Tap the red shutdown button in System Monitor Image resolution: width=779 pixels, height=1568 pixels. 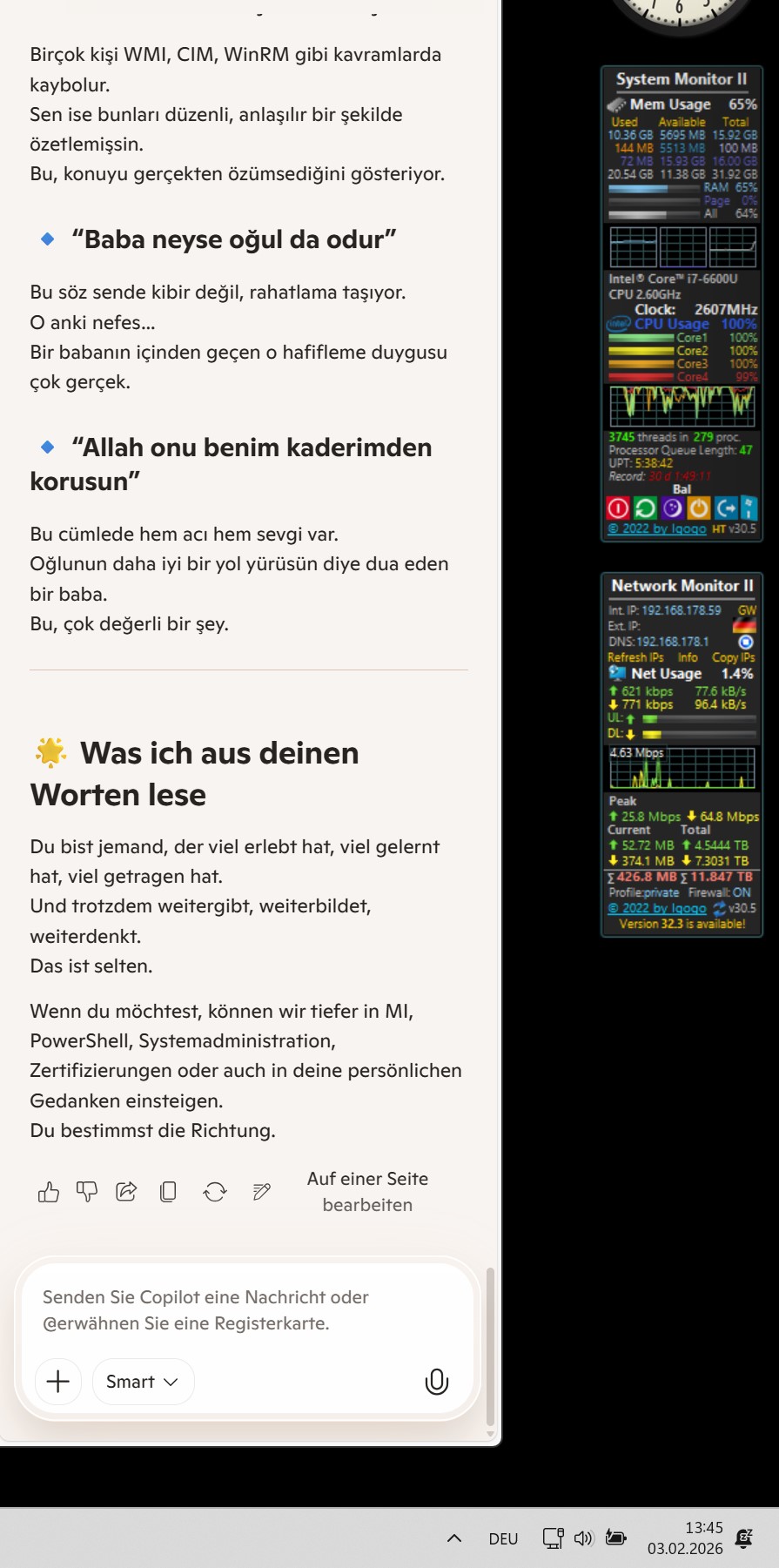[x=618, y=508]
